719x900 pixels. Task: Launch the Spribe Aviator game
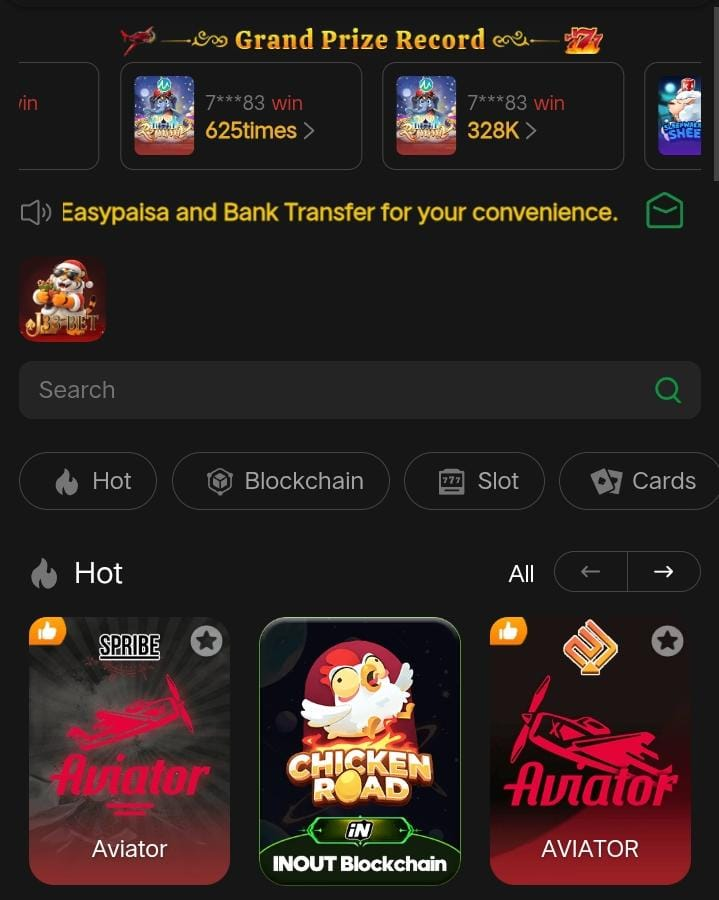pyautogui.click(x=129, y=760)
